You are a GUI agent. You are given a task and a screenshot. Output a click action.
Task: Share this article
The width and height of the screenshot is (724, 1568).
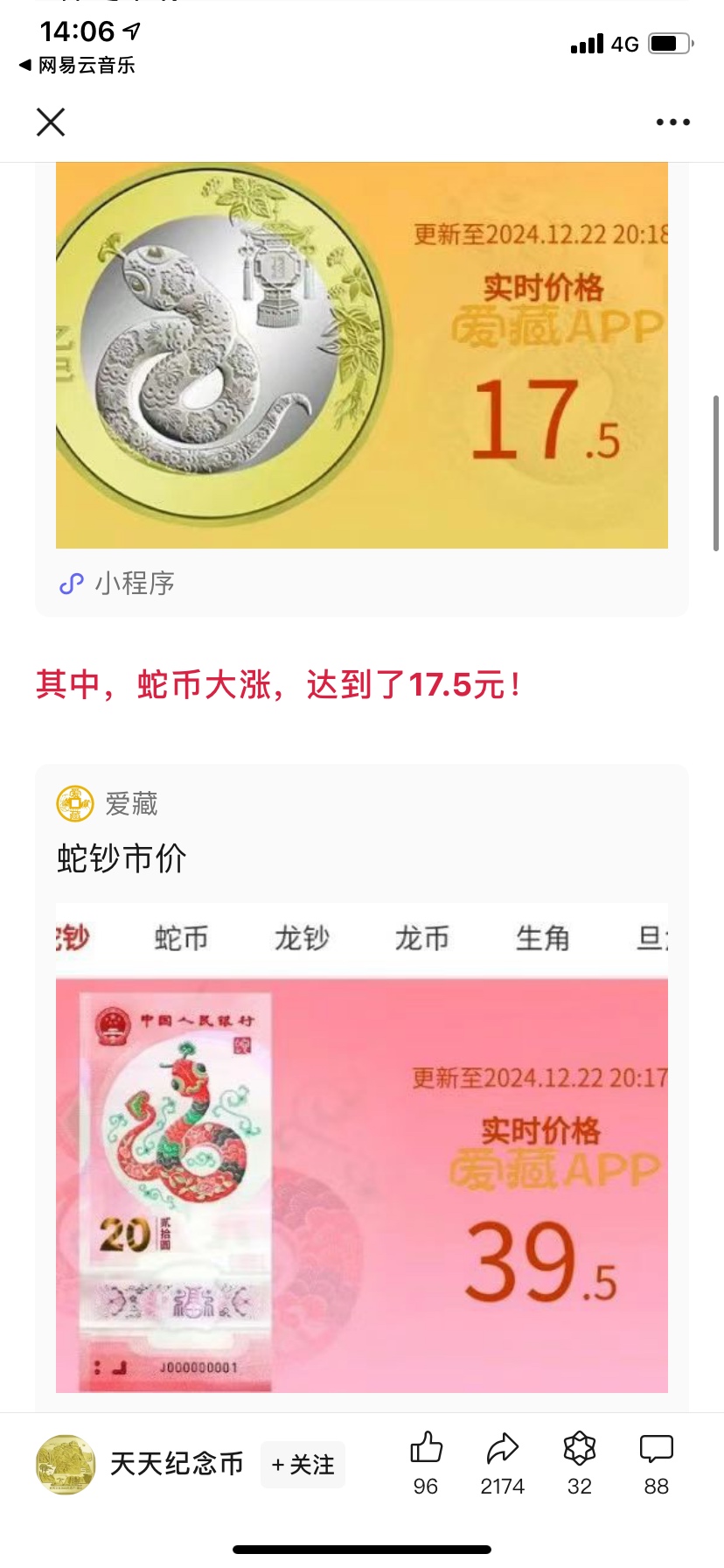502,1462
